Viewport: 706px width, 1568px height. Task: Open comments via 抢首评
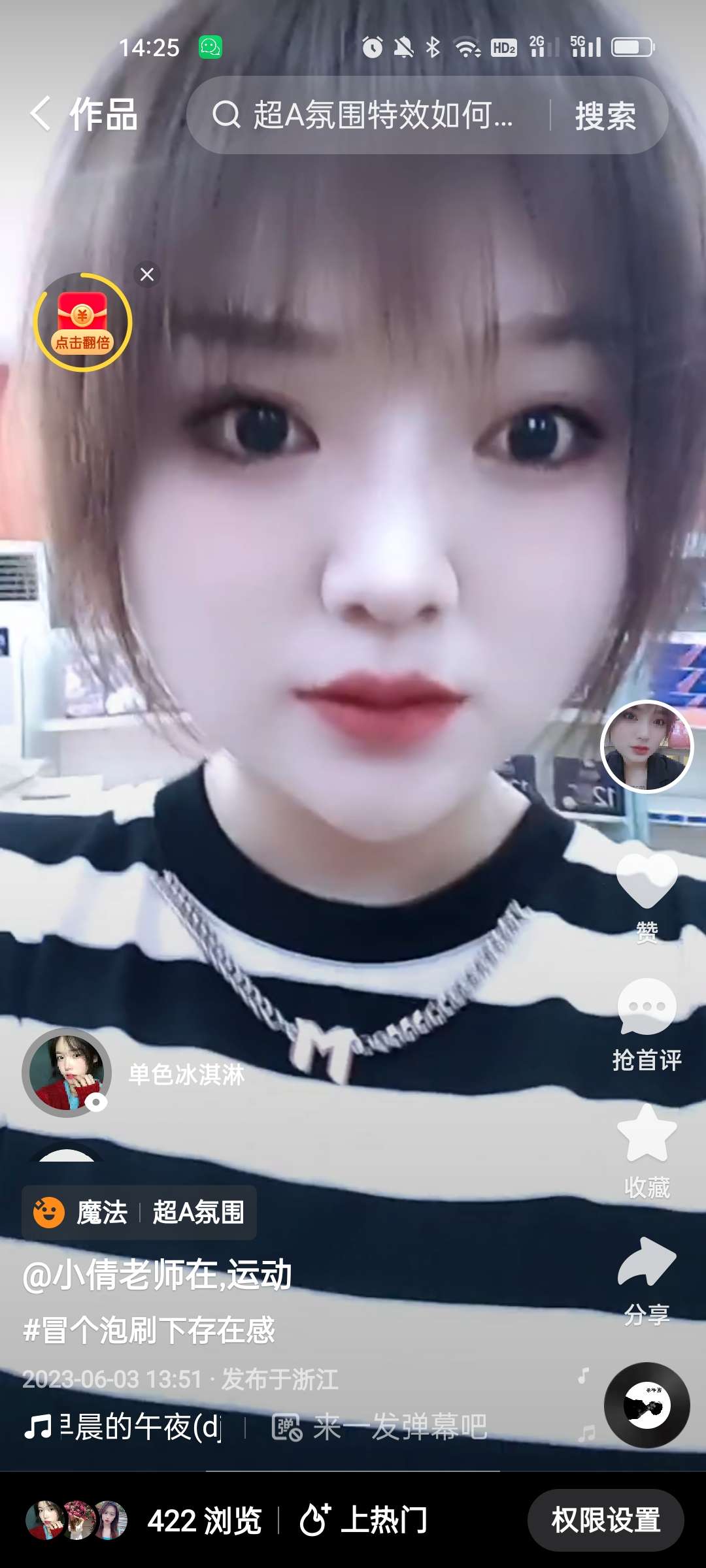[647, 1019]
